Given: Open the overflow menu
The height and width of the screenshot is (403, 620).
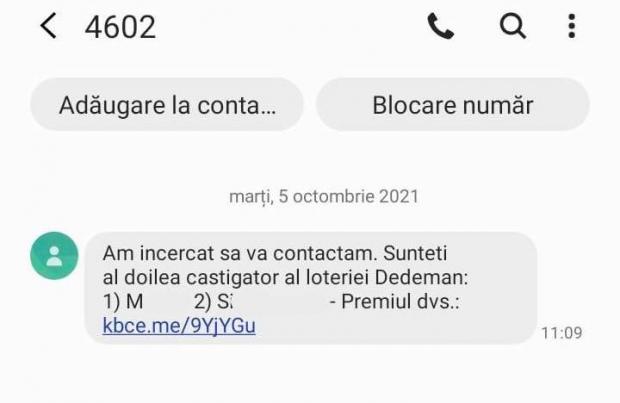Looking at the screenshot, I should (572, 27).
